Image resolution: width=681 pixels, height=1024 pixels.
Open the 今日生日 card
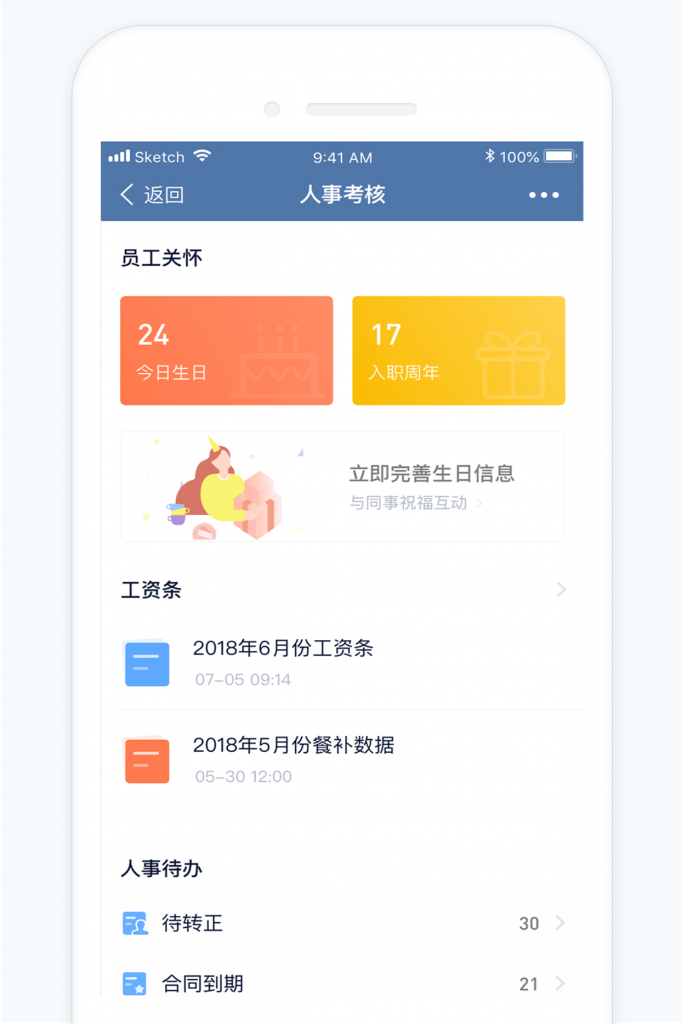pos(226,351)
